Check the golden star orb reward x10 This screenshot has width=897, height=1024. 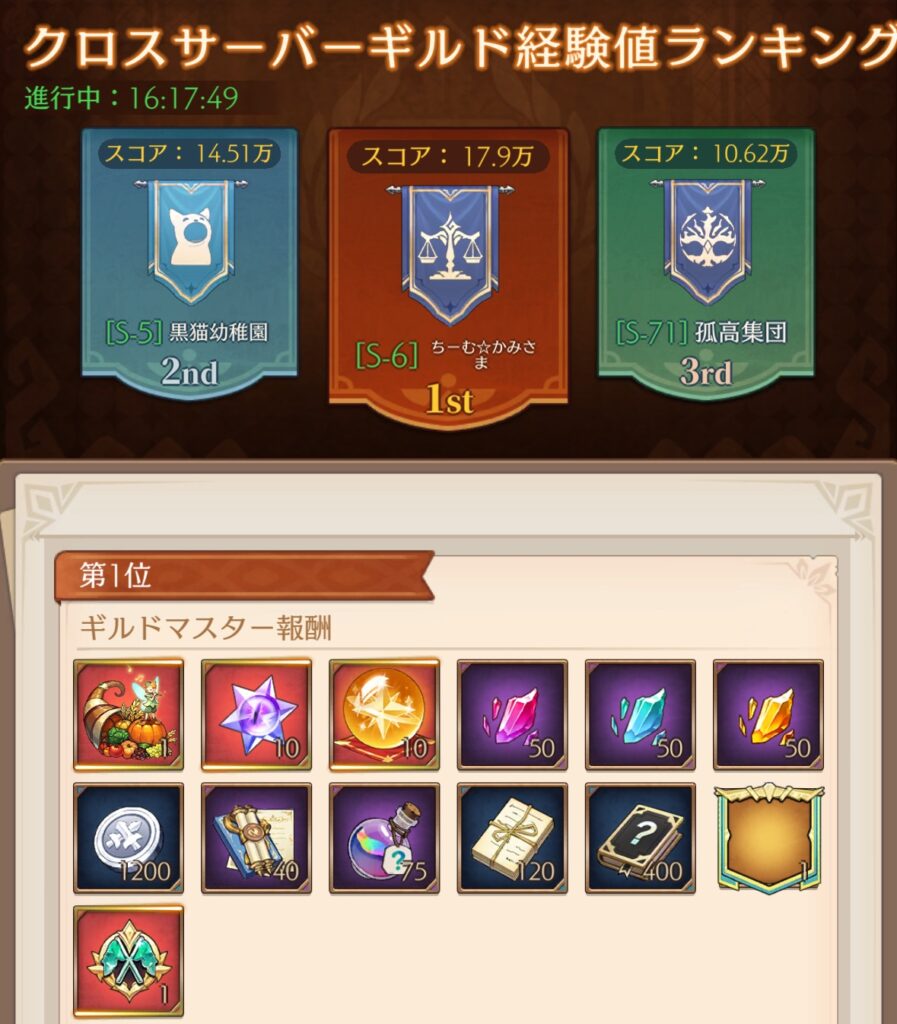pos(384,714)
